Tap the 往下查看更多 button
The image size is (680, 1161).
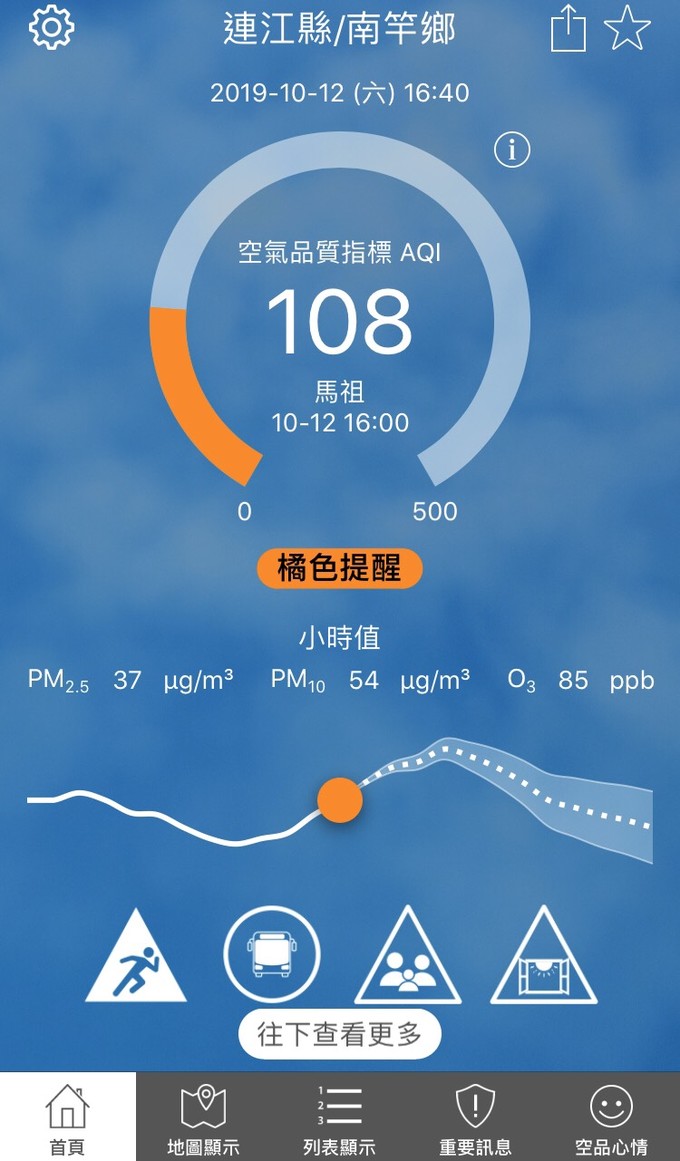(x=339, y=1034)
